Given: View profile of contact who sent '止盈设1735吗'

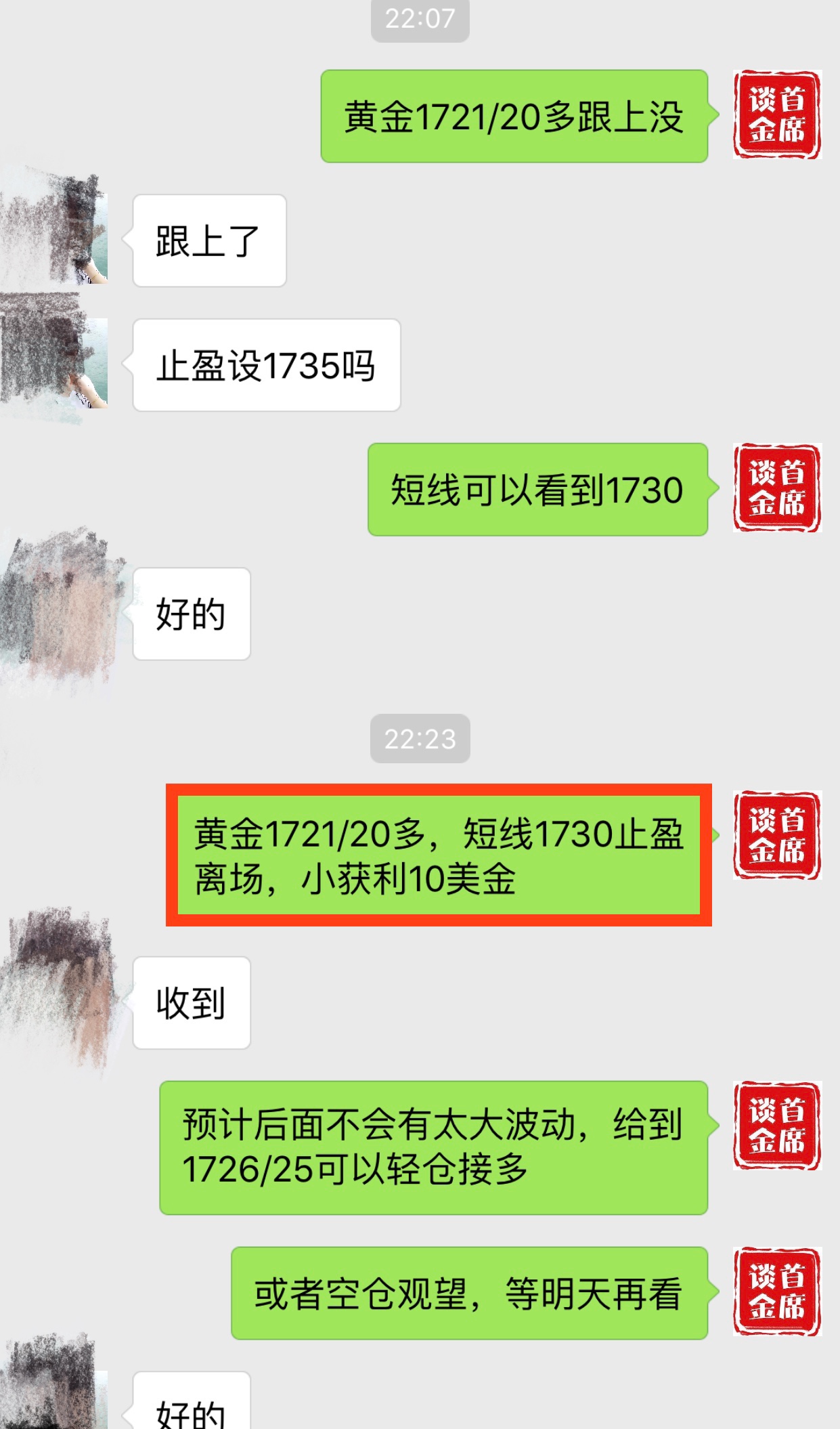Looking at the screenshot, I should [63, 362].
